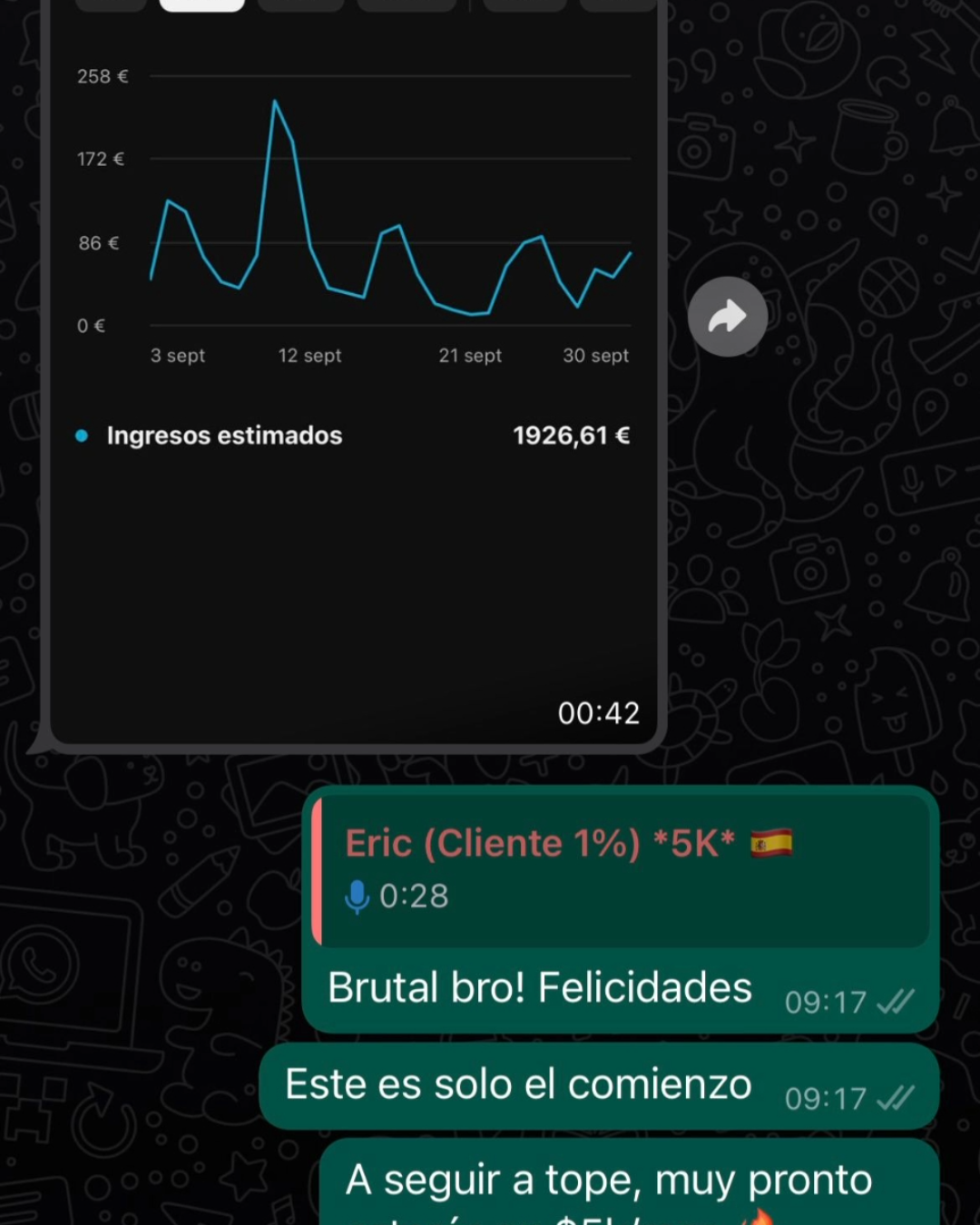Forward the received earnings screenshot
Screen dimensions: 980x1225
[x=727, y=317]
